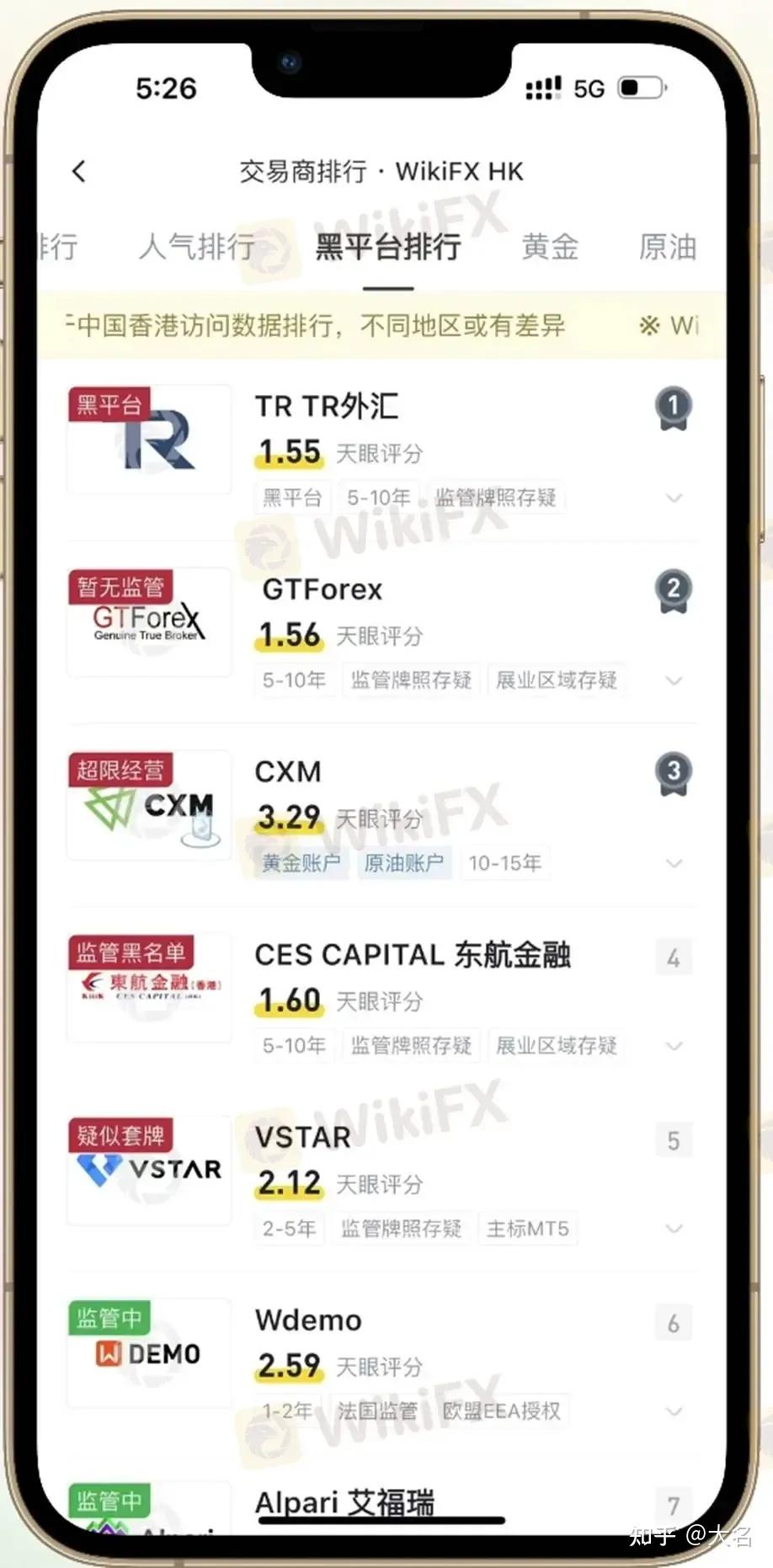Tap the red 黑平台 label on TR entry
Image resolution: width=773 pixels, height=1568 pixels.
click(x=110, y=404)
